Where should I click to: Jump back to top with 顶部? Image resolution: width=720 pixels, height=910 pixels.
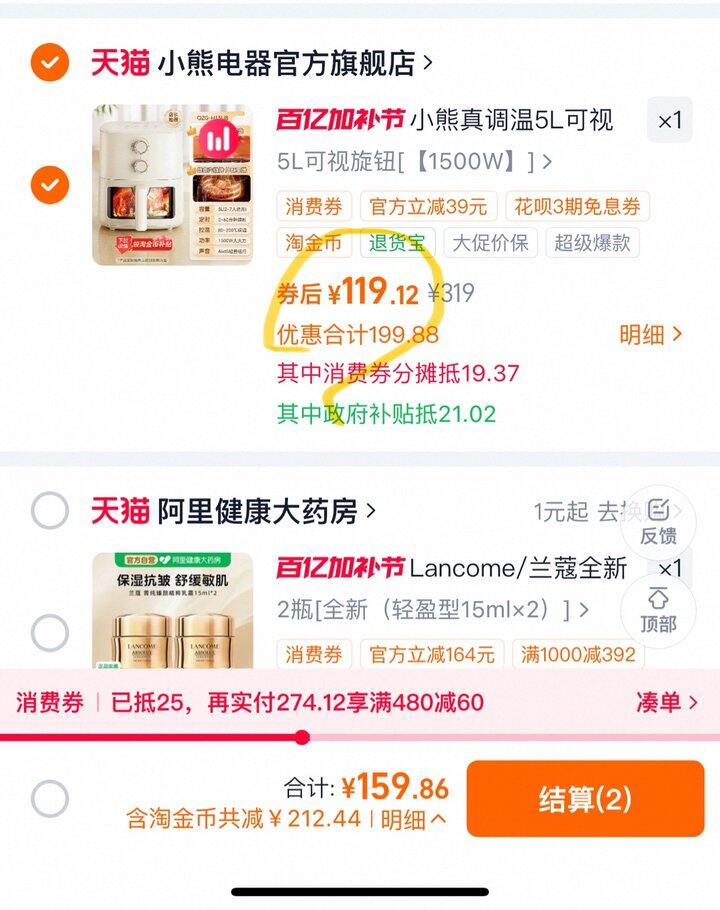coord(658,611)
